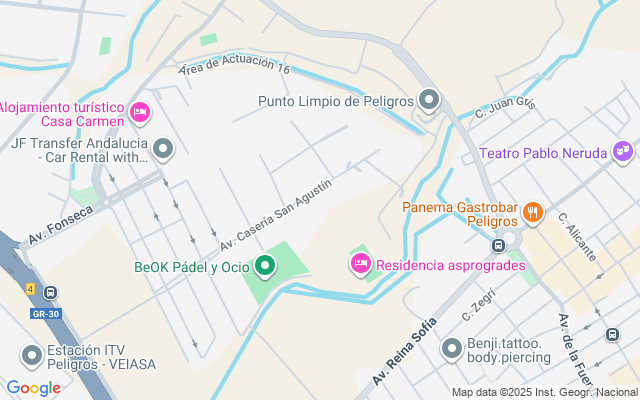Select the Estación ITV Peligros - VEIASA marker
640x400 pixels.
click(x=32, y=355)
